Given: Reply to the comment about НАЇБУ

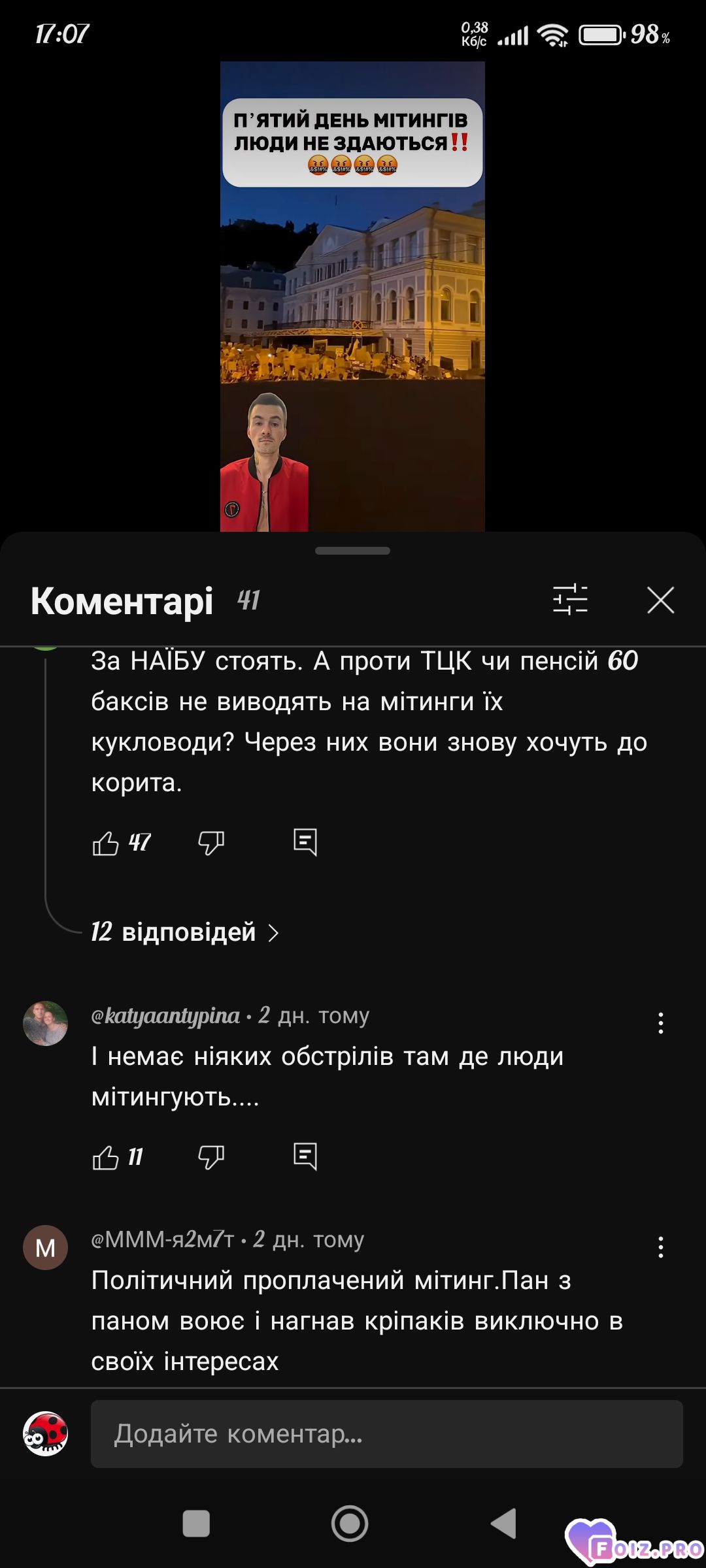Looking at the screenshot, I should (305, 842).
